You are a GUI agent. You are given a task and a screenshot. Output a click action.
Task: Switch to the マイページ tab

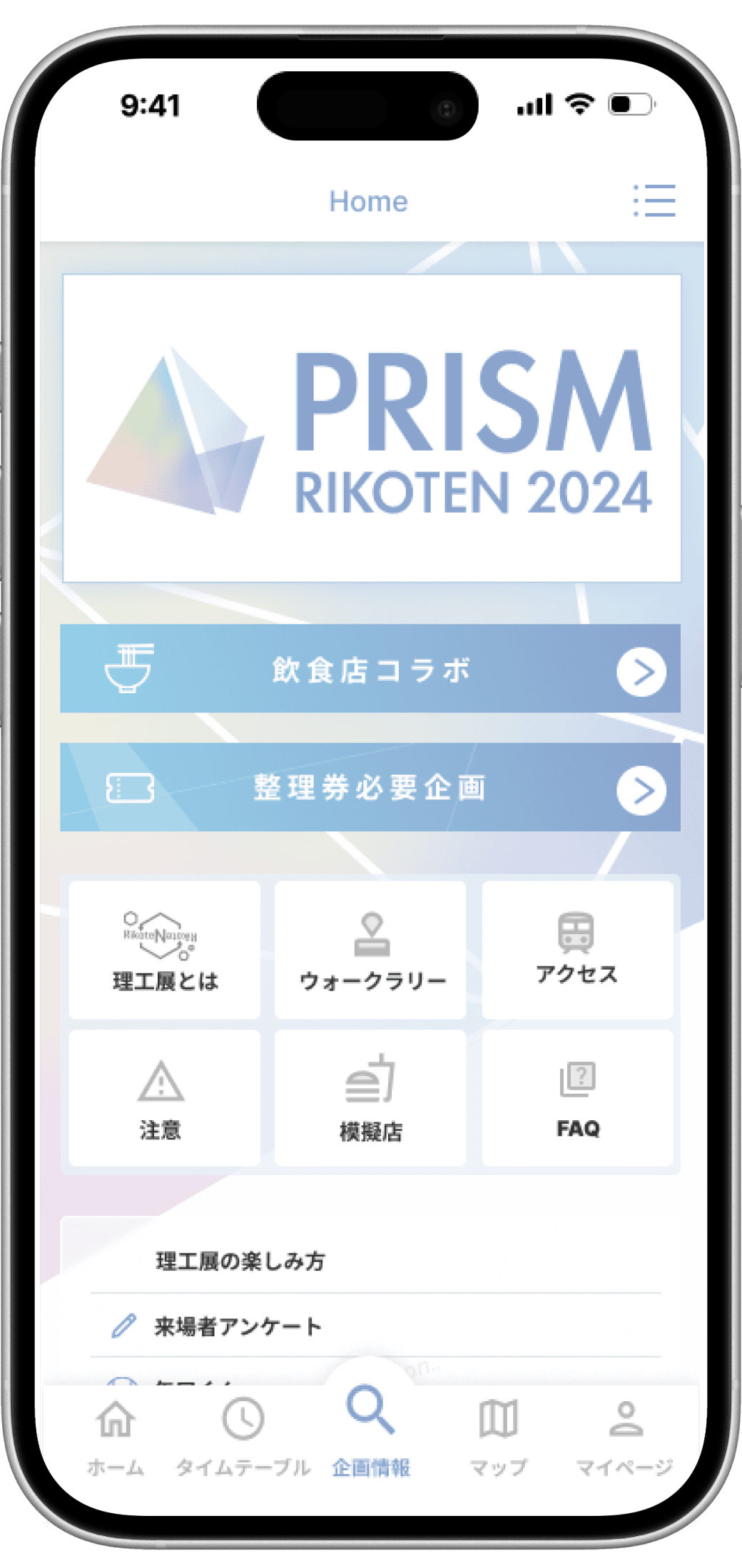(x=625, y=1435)
